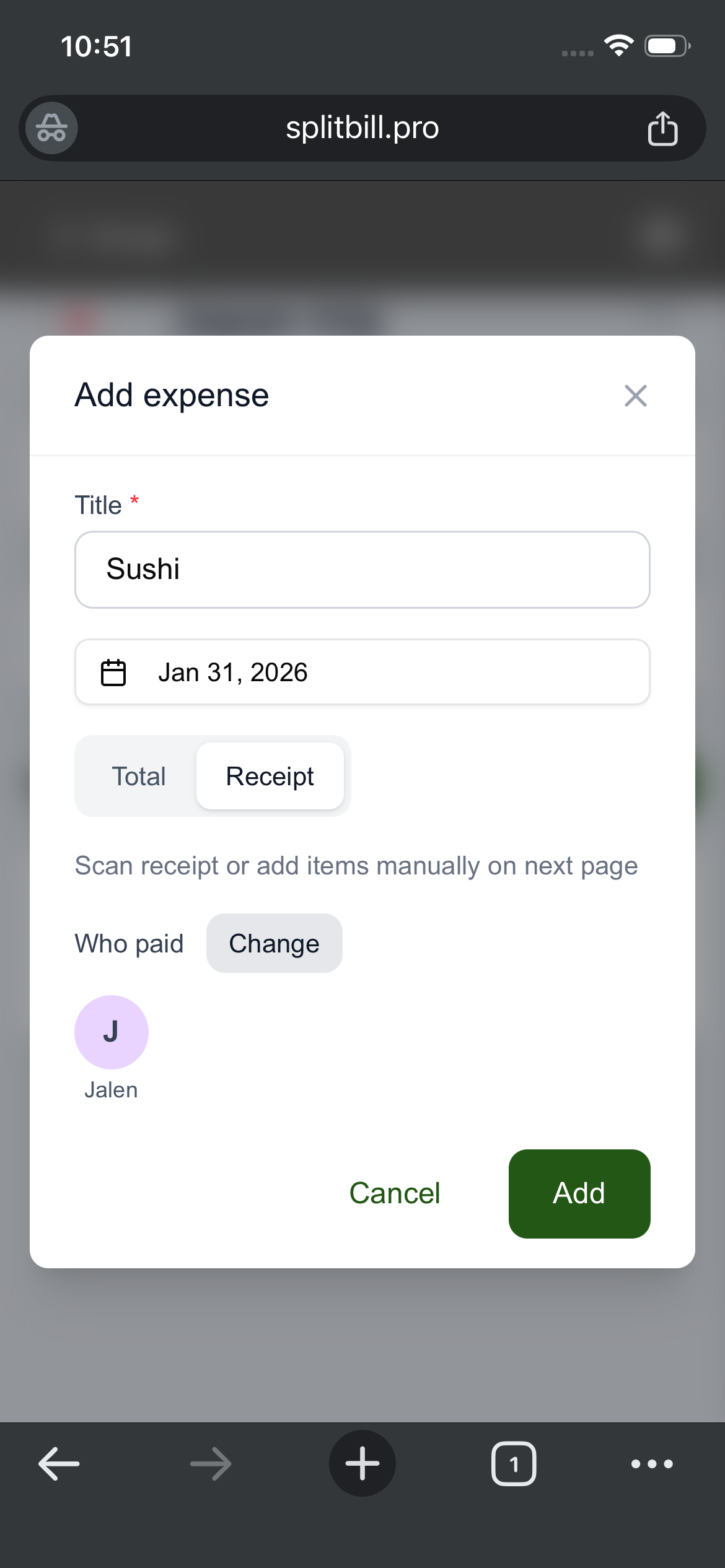Image resolution: width=725 pixels, height=1568 pixels.
Task: Open the browser three-dot menu
Action: point(652,1463)
